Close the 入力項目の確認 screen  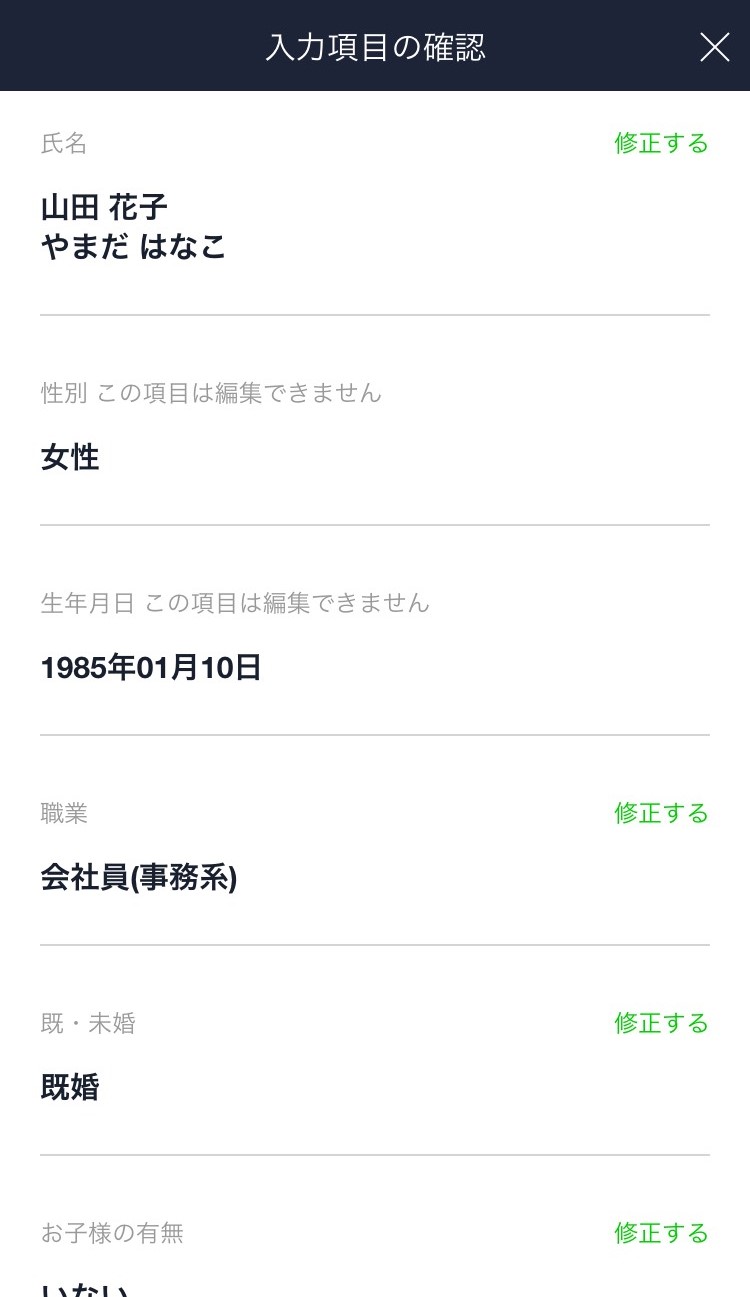(x=714, y=47)
